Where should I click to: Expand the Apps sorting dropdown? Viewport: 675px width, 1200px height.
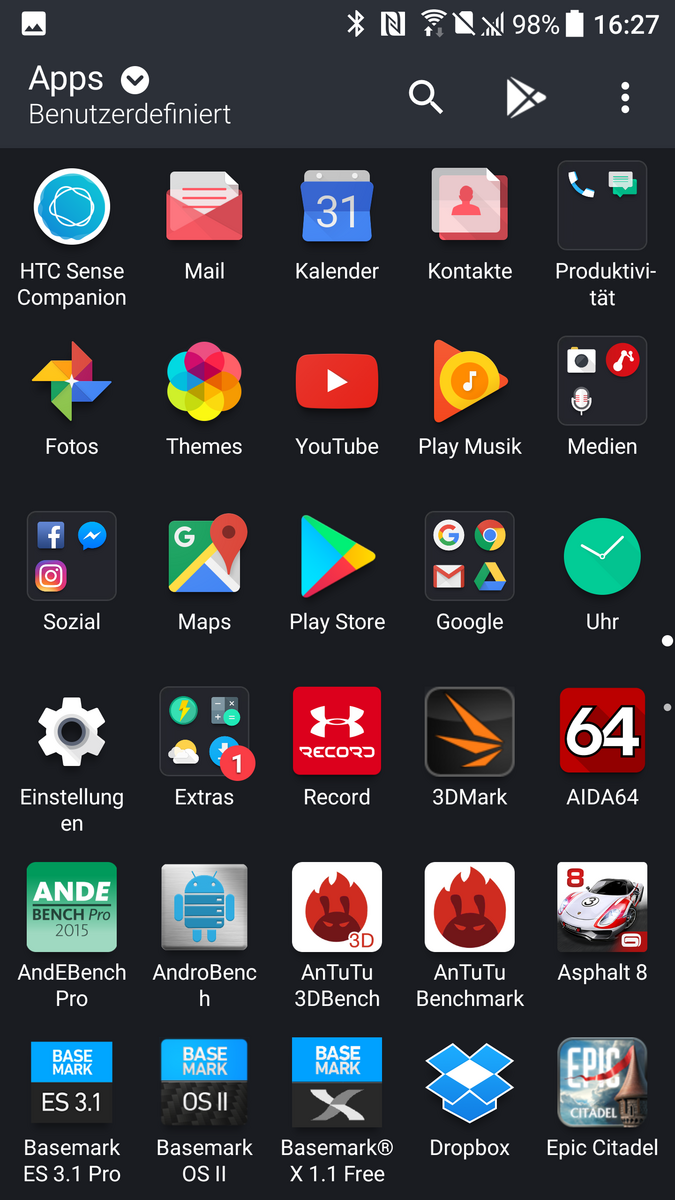(135, 80)
